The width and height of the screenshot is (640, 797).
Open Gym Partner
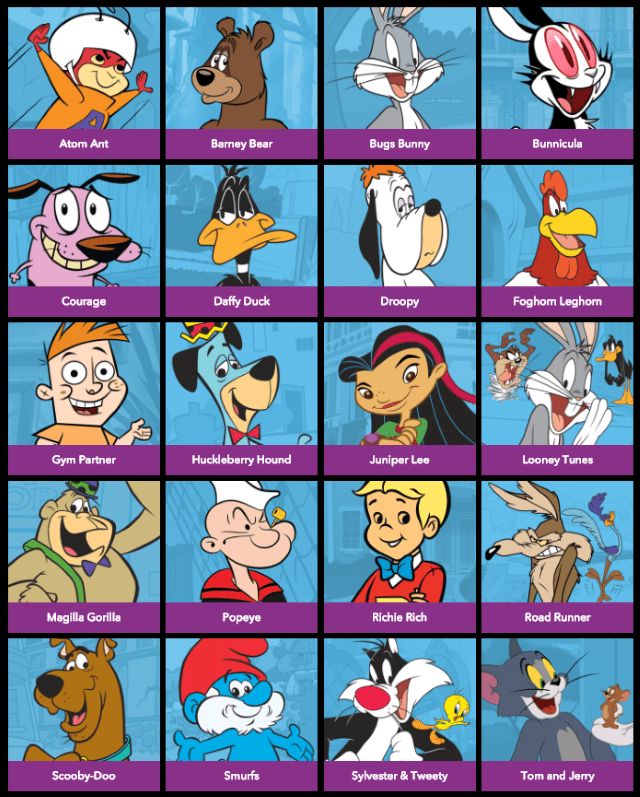point(84,398)
